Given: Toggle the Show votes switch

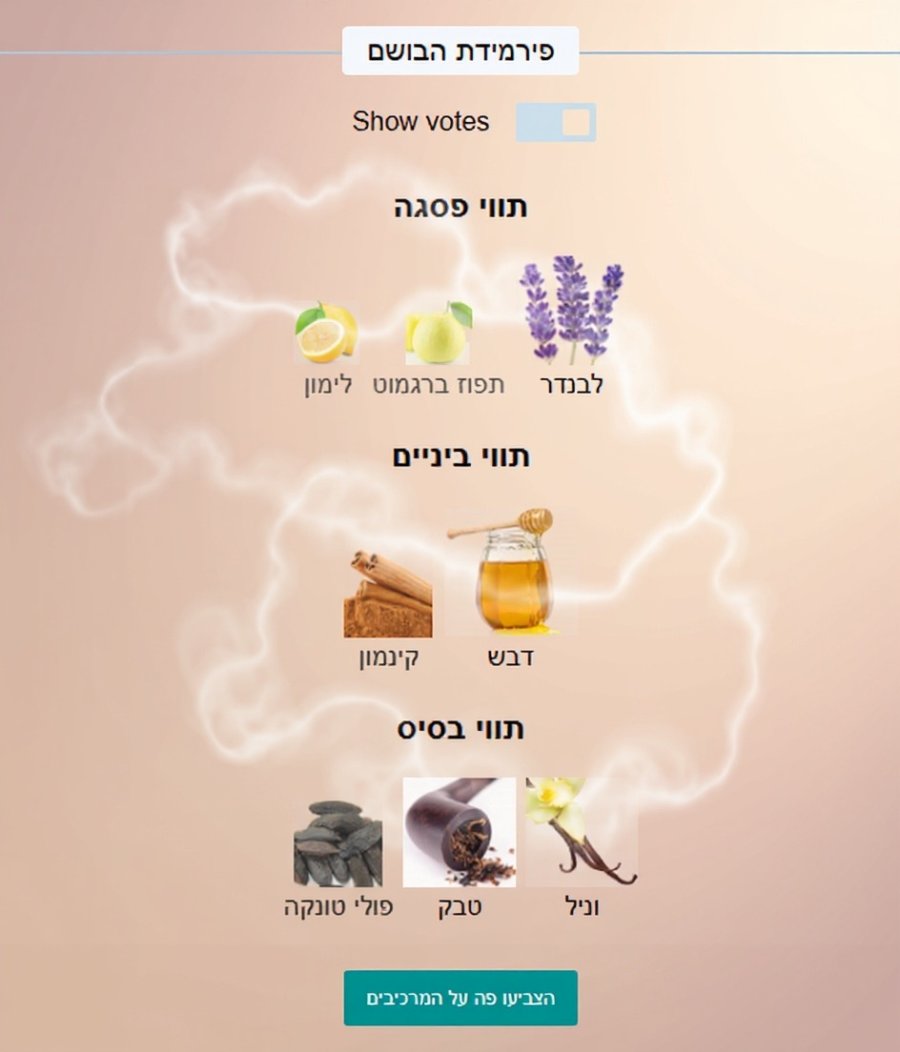Looking at the screenshot, I should click(x=556, y=122).
